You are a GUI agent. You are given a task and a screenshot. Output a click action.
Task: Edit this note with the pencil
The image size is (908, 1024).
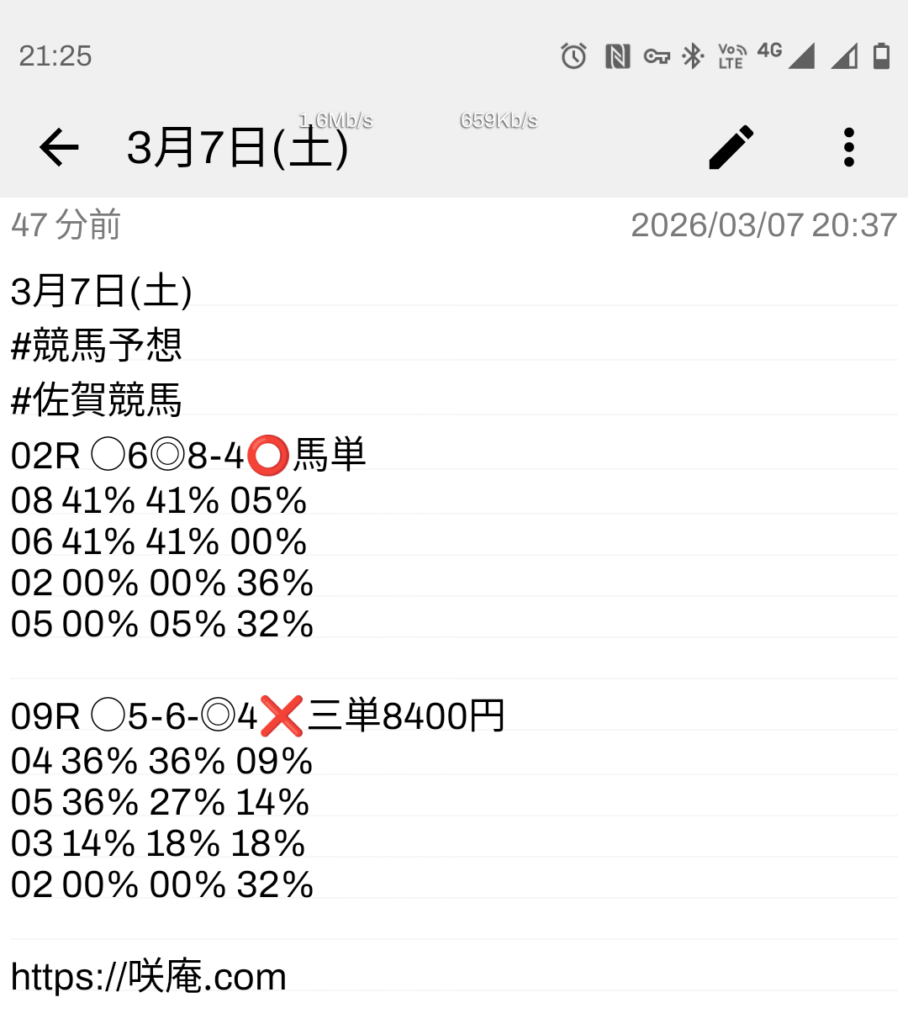pyautogui.click(x=731, y=148)
